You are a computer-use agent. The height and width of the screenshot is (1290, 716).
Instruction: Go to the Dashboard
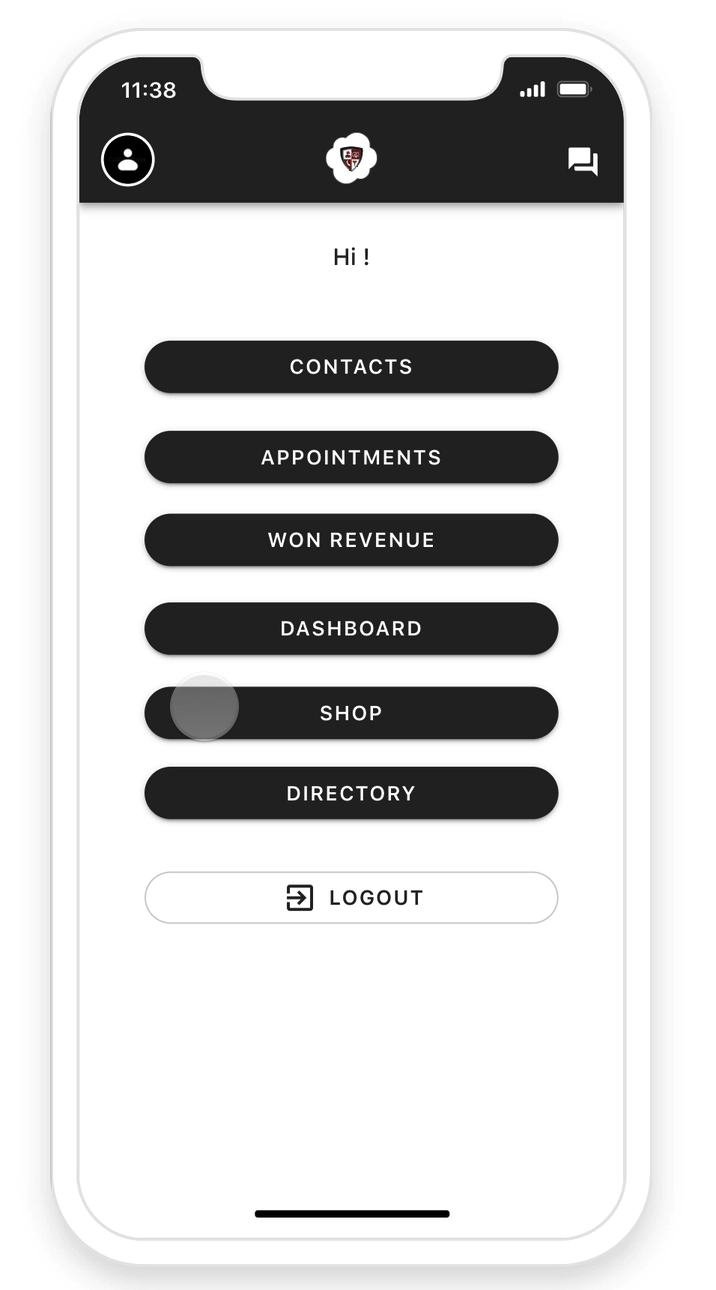tap(351, 629)
